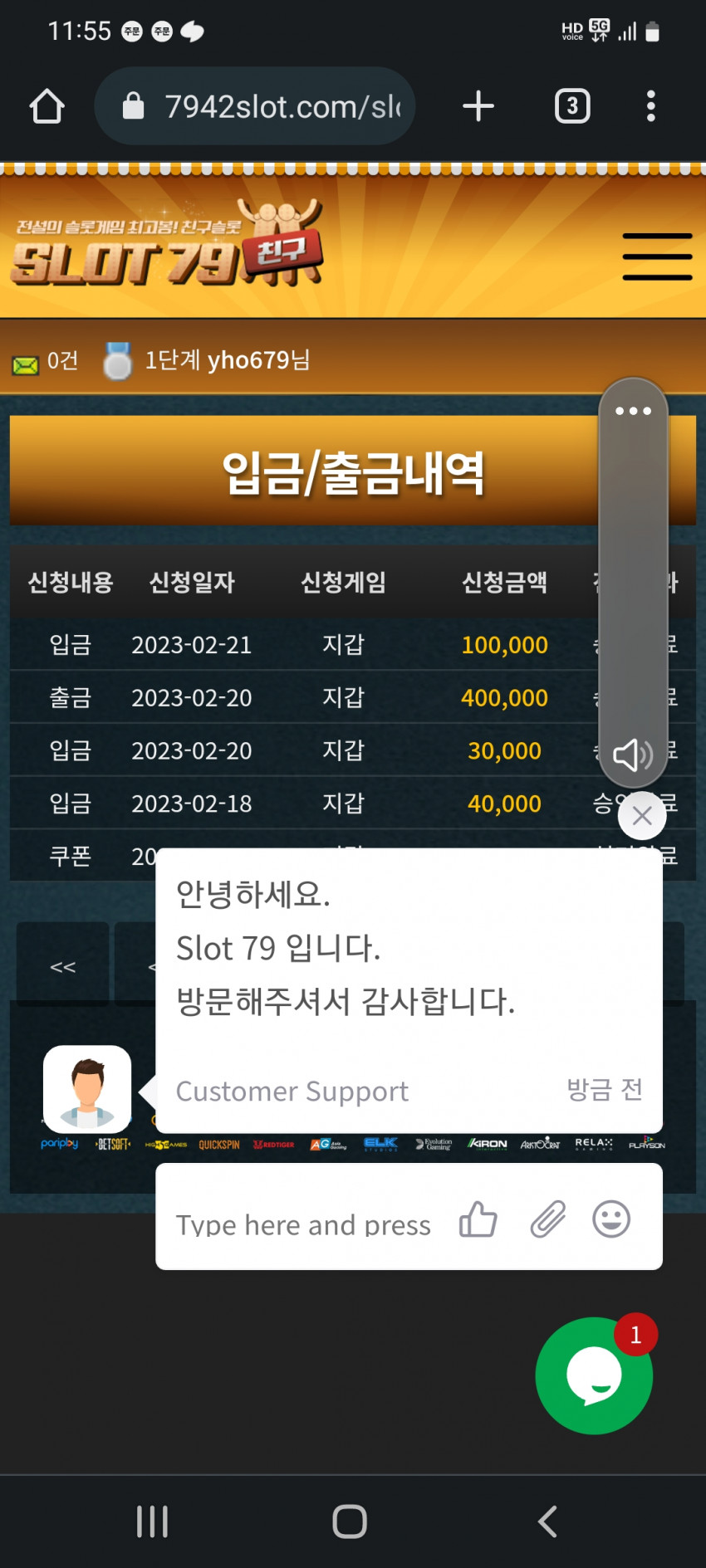The image size is (706, 1568).
Task: View the open tabs switcher
Action: 572,106
